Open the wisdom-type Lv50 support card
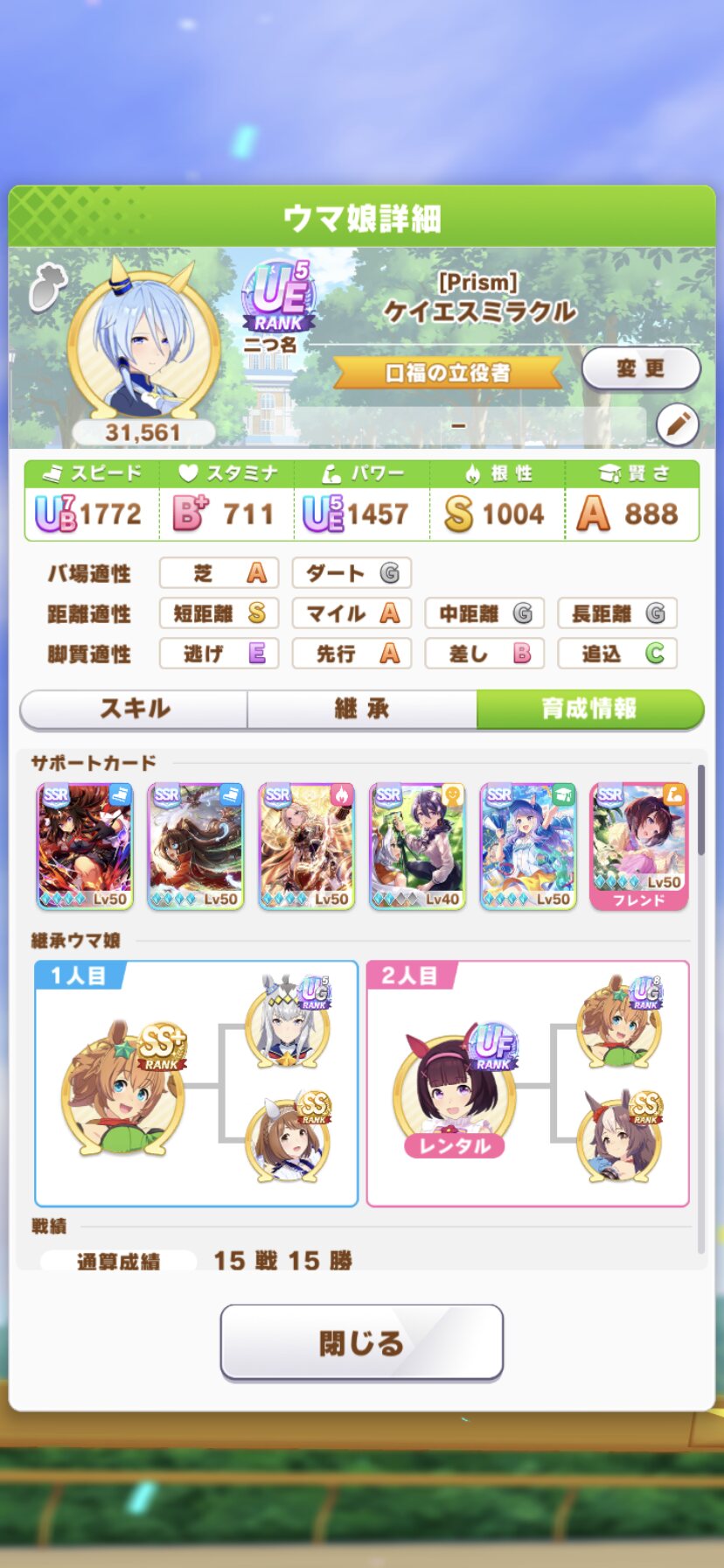This screenshot has height=1568, width=724. tap(528, 846)
